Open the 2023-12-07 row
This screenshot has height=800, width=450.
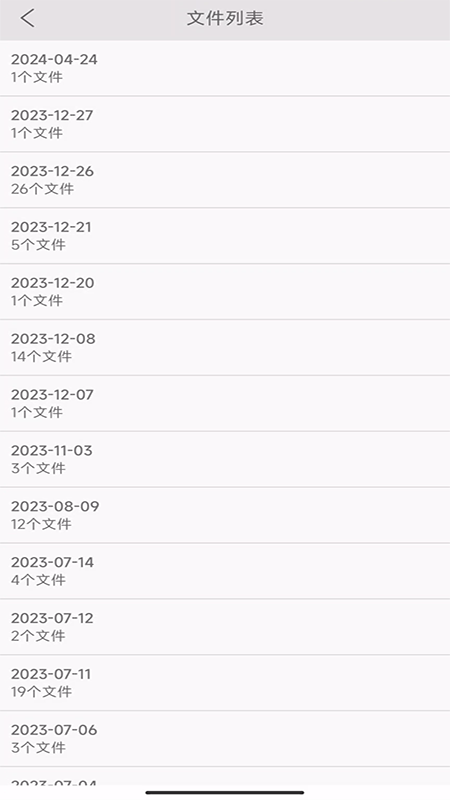pos(225,403)
